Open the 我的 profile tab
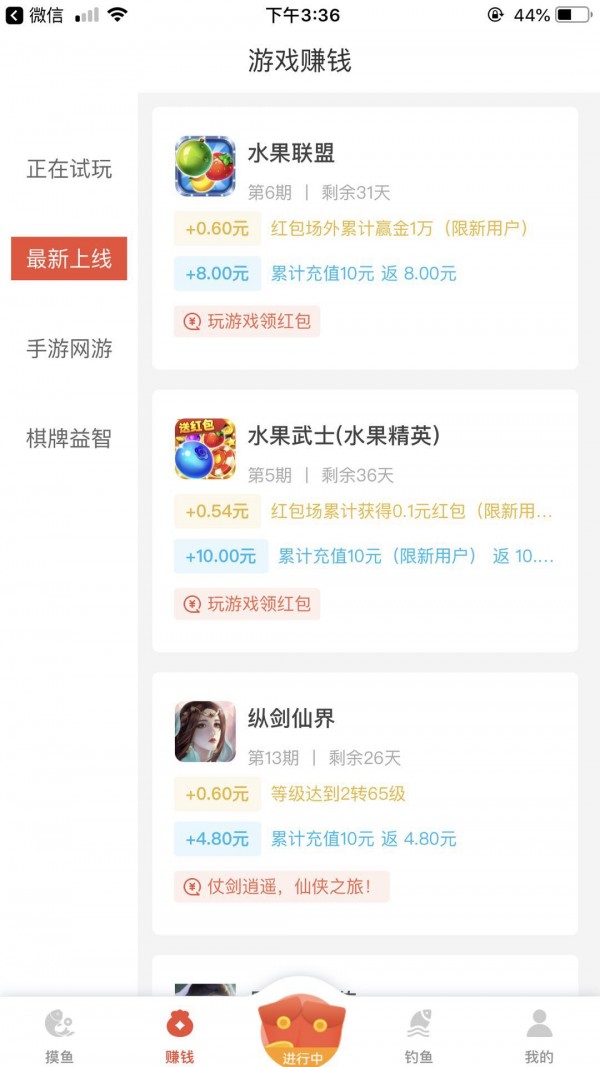600x1067 pixels. tap(539, 1035)
